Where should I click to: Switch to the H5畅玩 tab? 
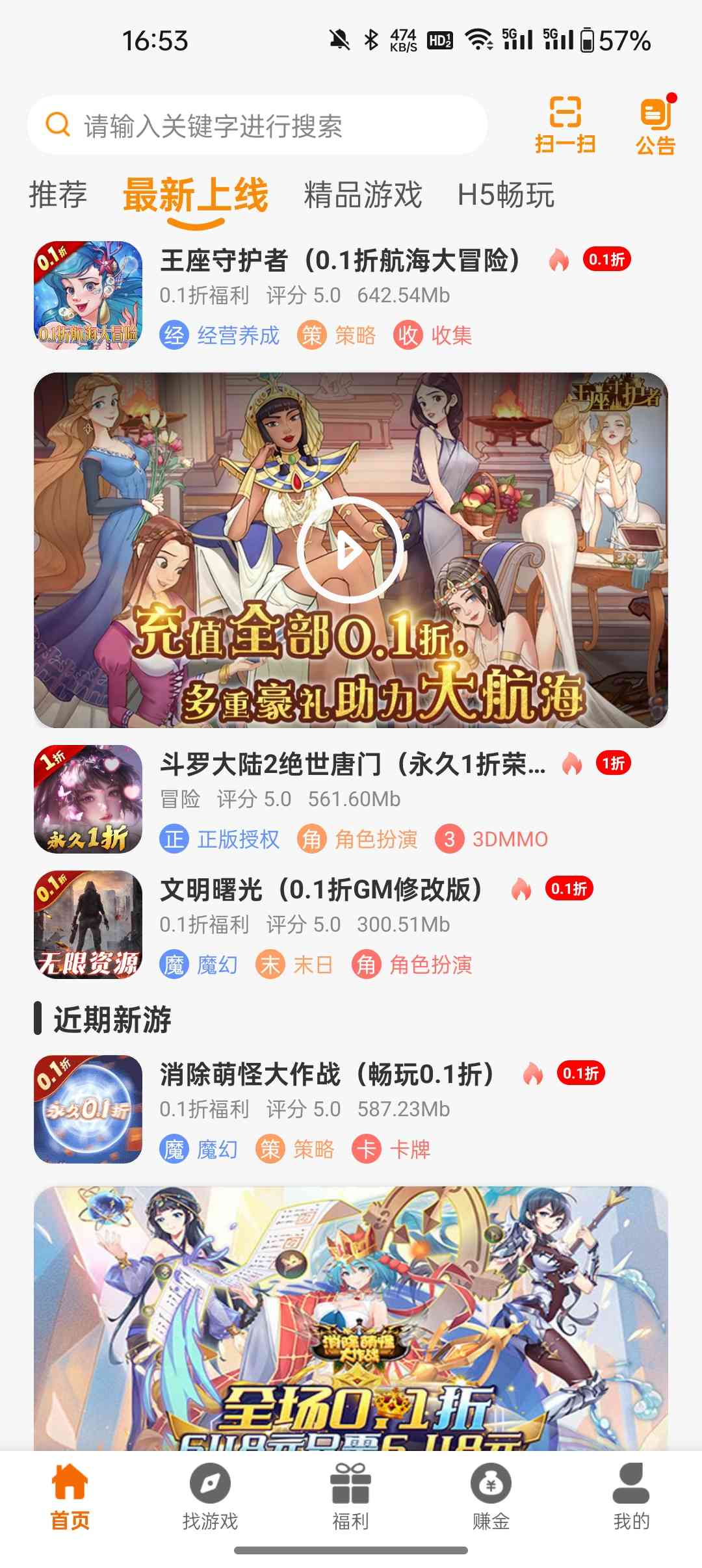coord(506,195)
